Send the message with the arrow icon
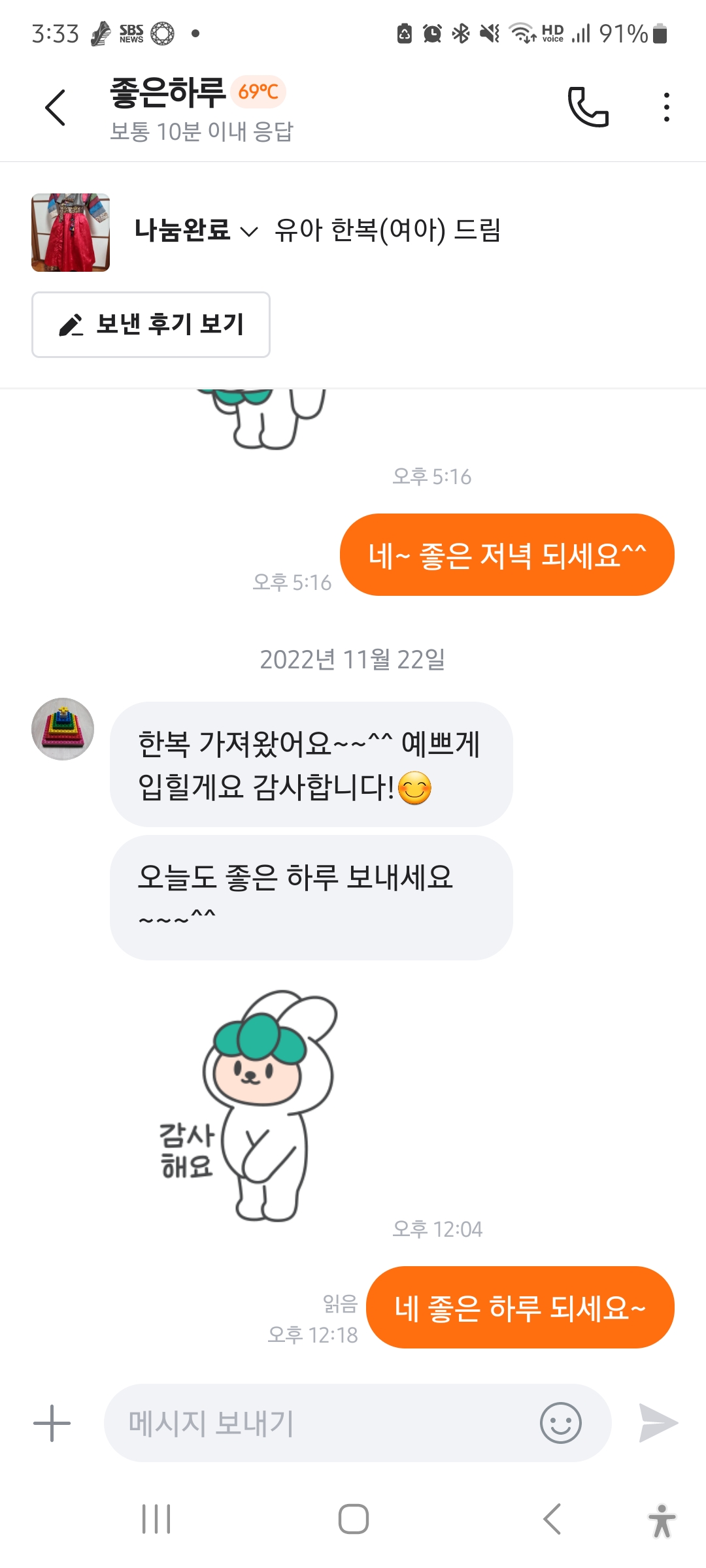Screen dimensions: 706x1568 point(658,1423)
